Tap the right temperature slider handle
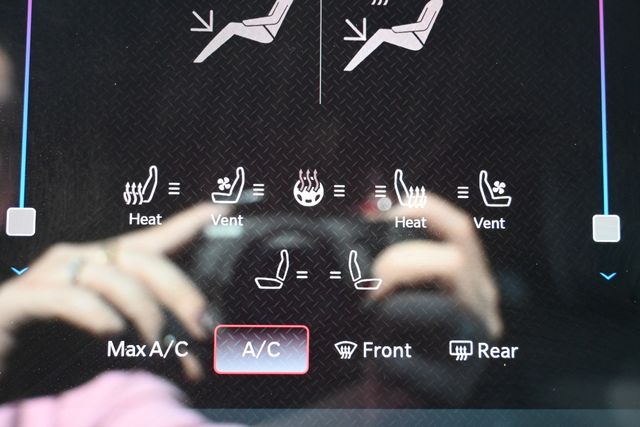This screenshot has height=427, width=640. tap(606, 228)
